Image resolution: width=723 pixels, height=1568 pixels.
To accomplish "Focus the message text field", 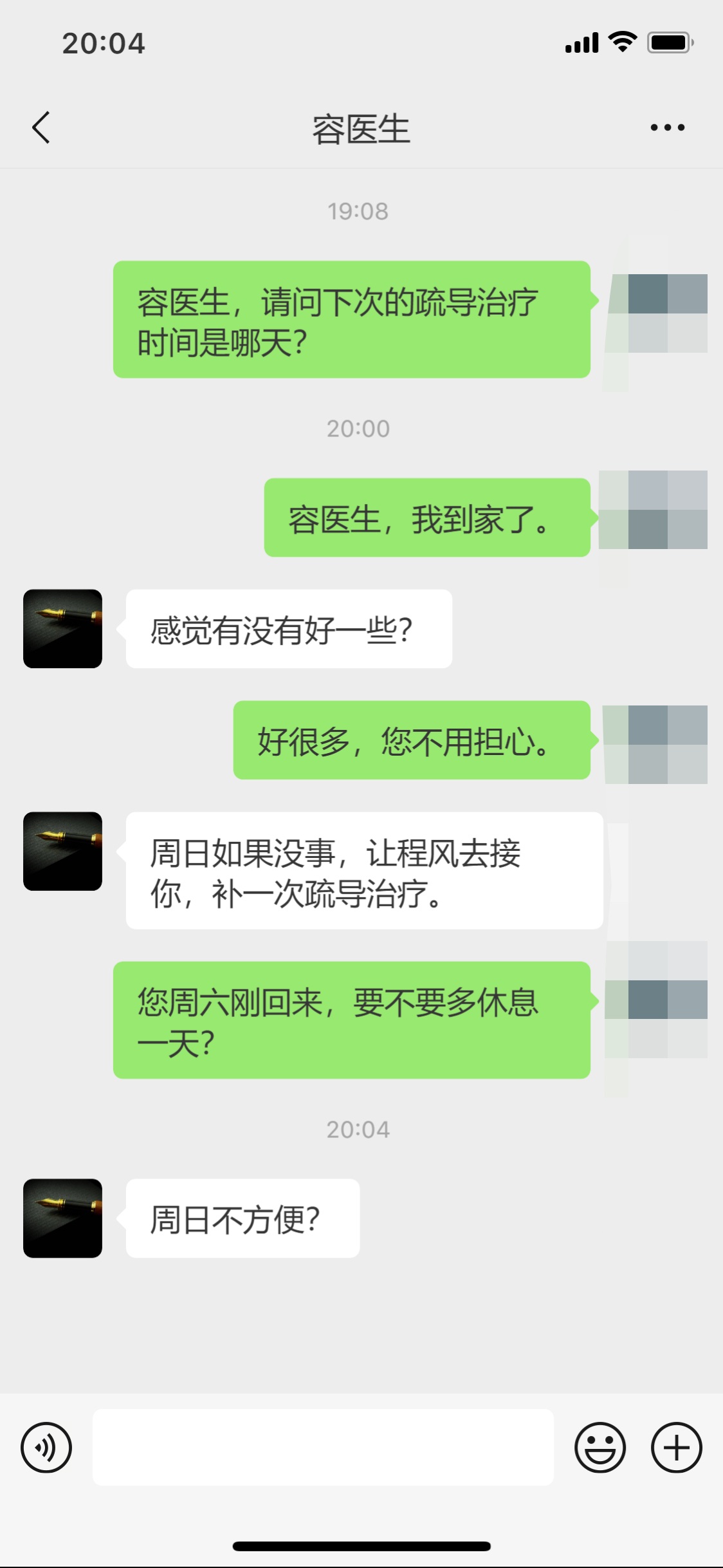I will point(323,1448).
